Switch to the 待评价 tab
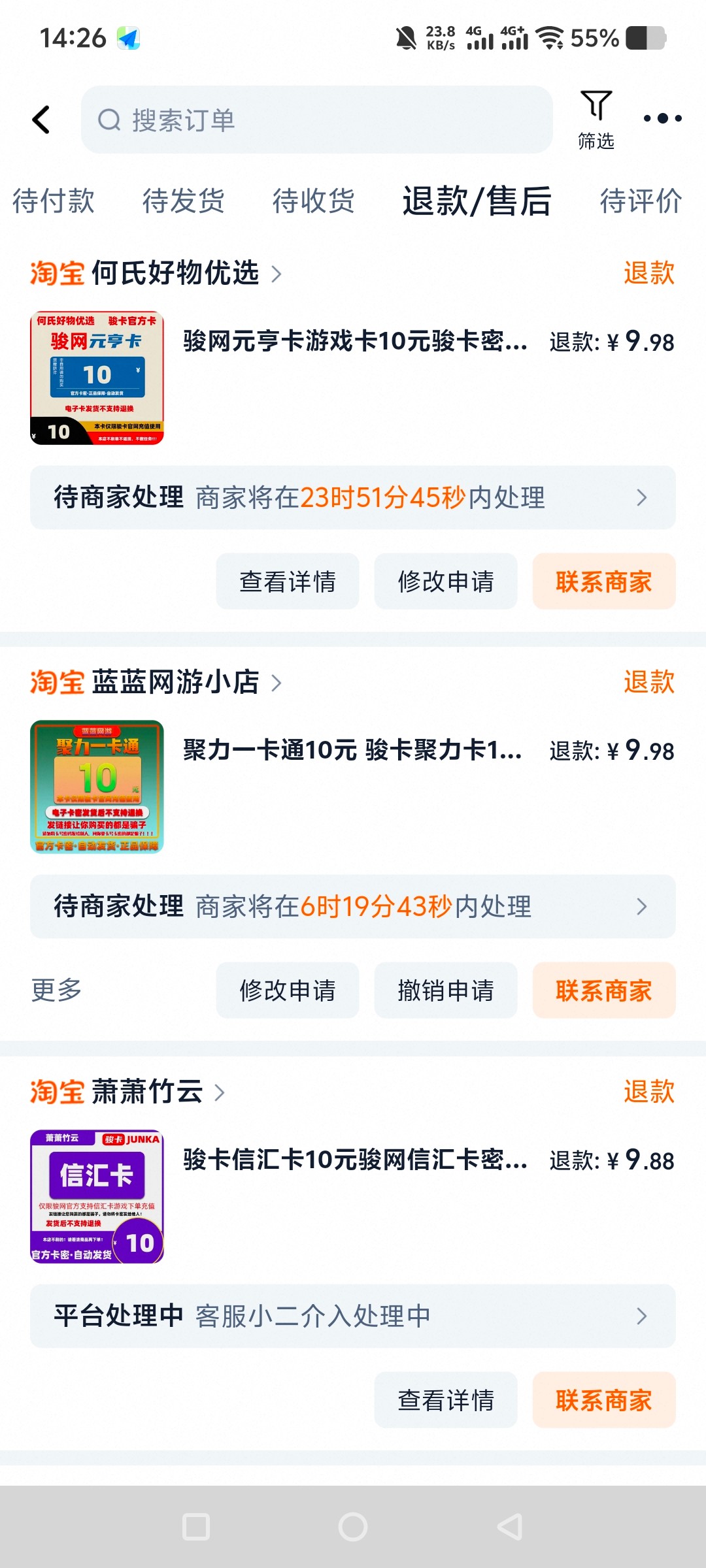 pyautogui.click(x=641, y=201)
